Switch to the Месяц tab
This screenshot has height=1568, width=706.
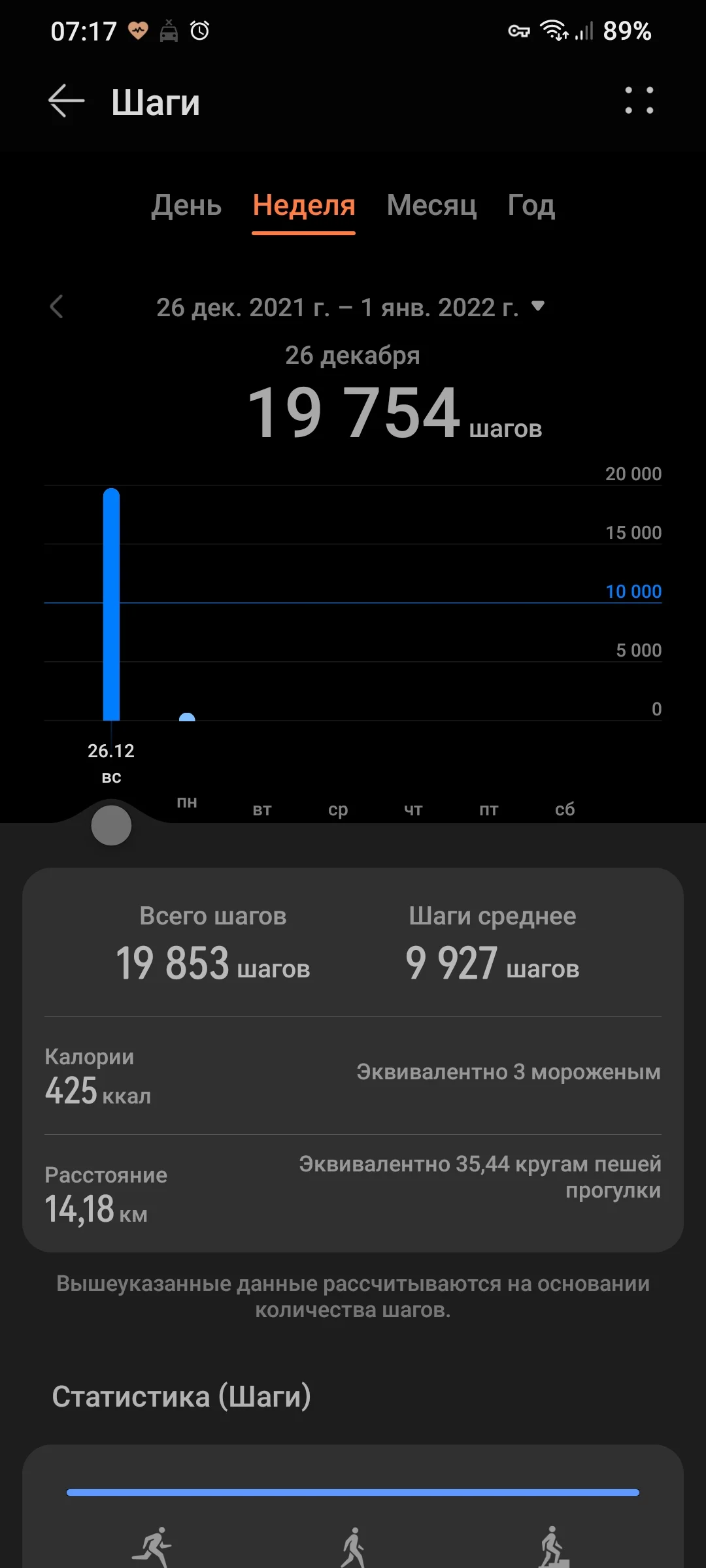(x=431, y=206)
